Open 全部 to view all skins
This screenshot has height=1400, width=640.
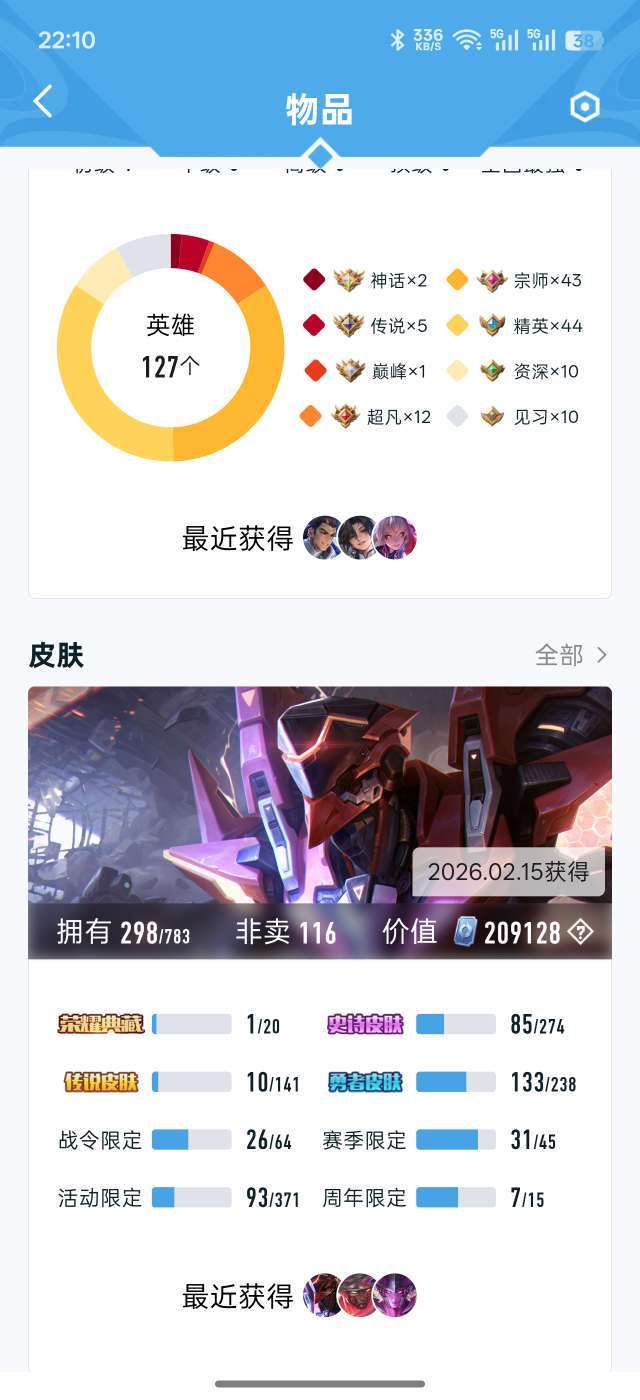point(571,655)
